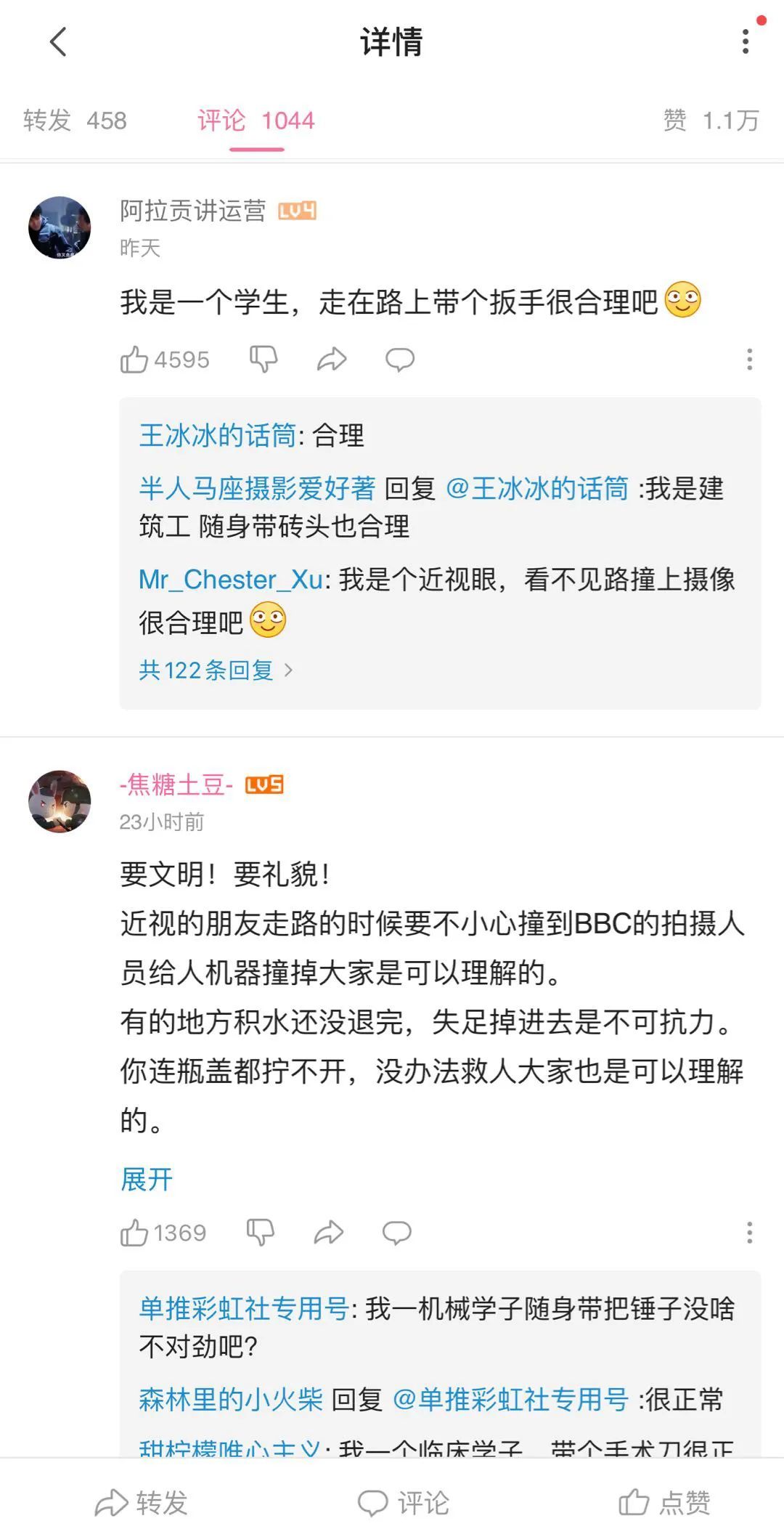
Task: Switch to the 赞 1.1万 tab
Action: 711,121
